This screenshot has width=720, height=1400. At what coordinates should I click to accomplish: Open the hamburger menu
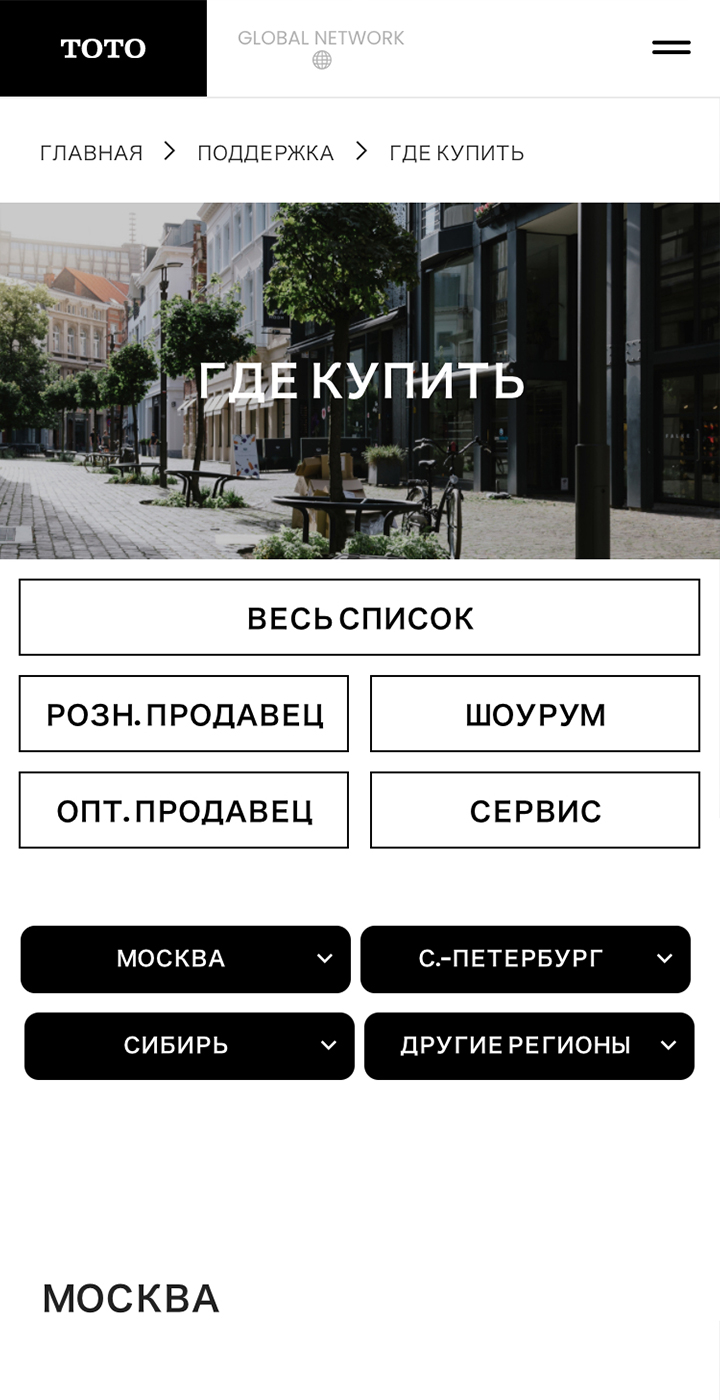671,47
